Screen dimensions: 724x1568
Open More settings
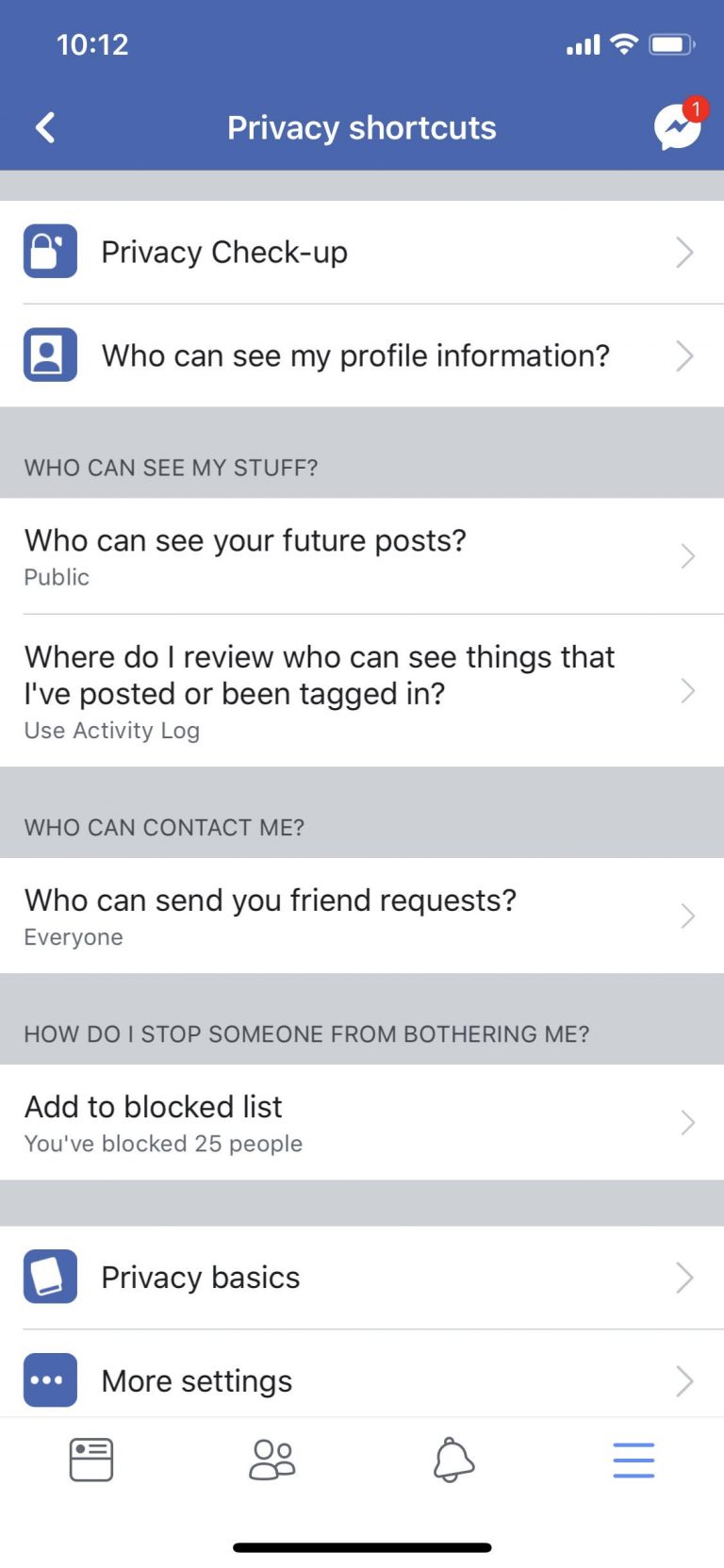pyautogui.click(x=362, y=1380)
